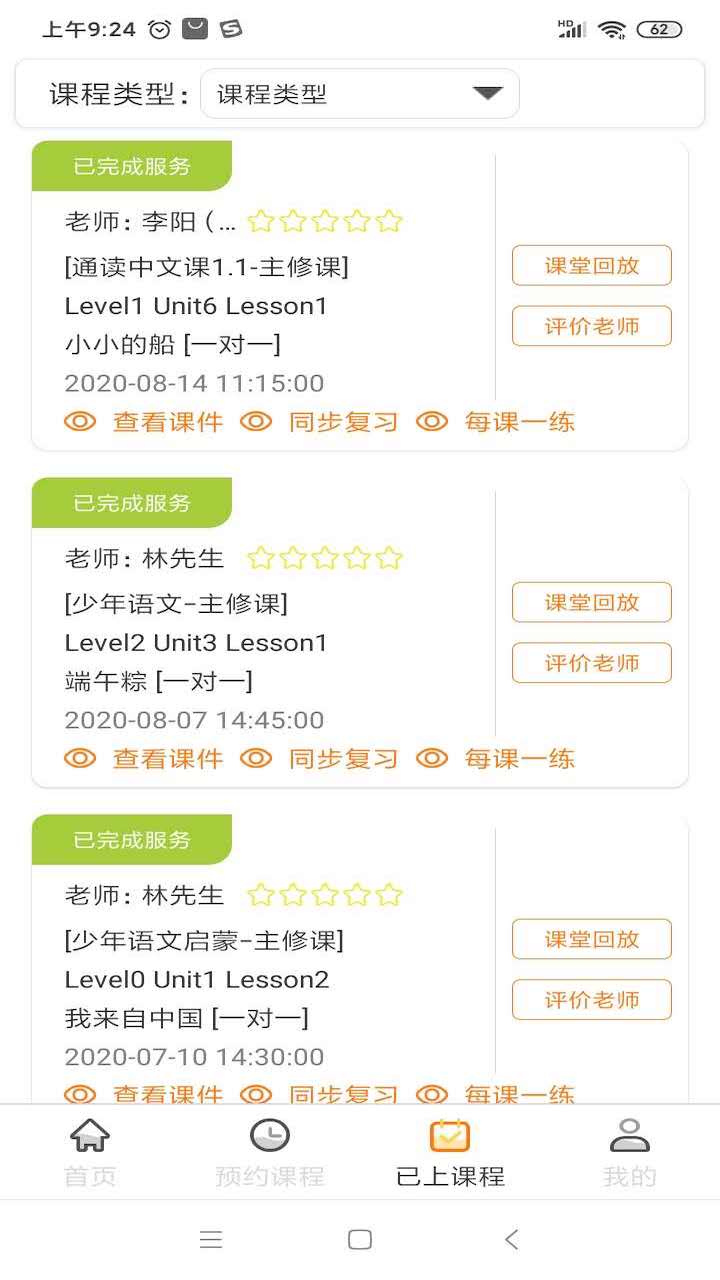Tap 评价老师 for the 我来自中国 lesson
Image resolution: width=720 pixels, height=1280 pixels.
(591, 1000)
